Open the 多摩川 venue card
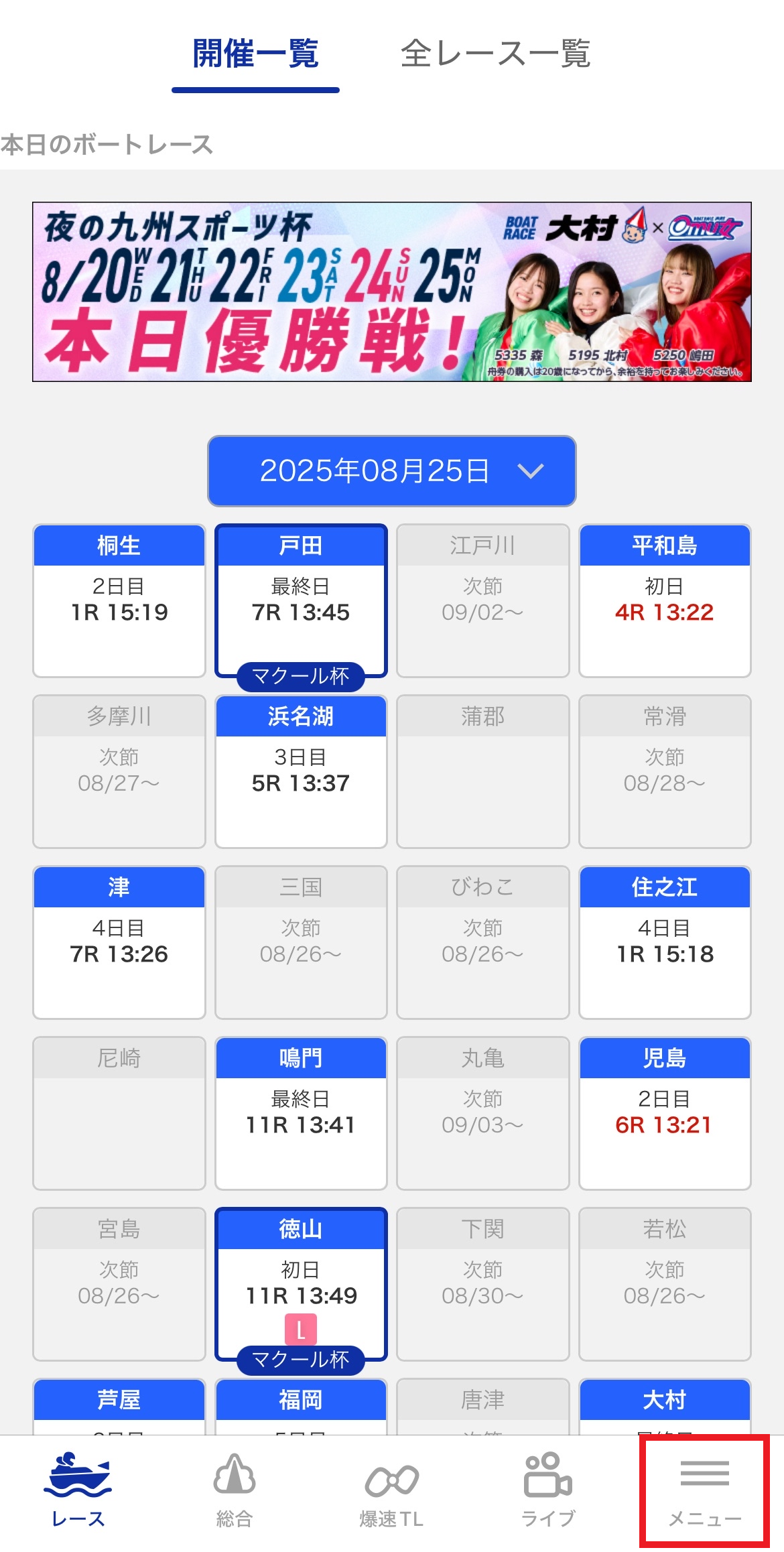Image resolution: width=784 pixels, height=1552 pixels. pos(119,771)
